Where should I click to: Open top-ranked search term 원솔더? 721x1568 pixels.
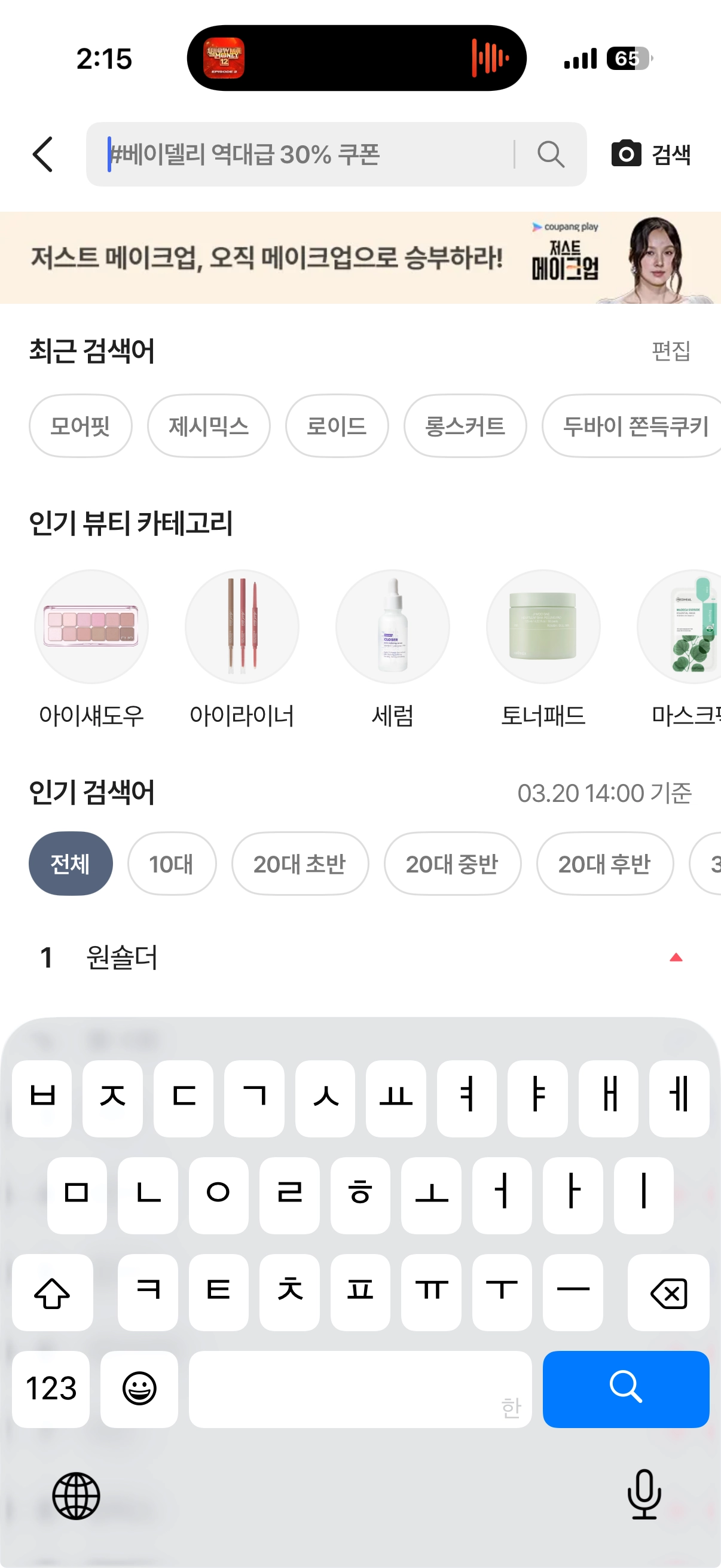coord(122,957)
